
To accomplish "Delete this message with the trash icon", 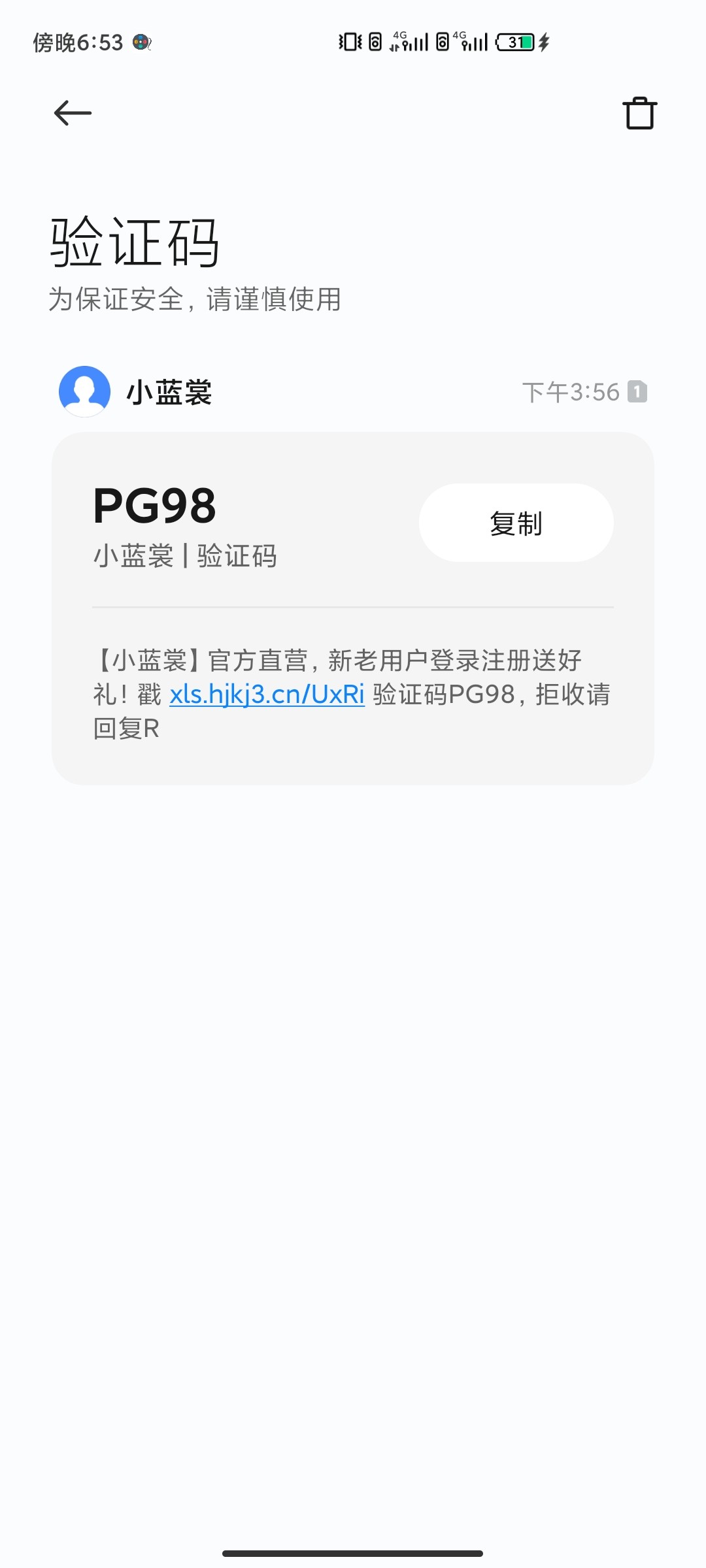I will 639,114.
